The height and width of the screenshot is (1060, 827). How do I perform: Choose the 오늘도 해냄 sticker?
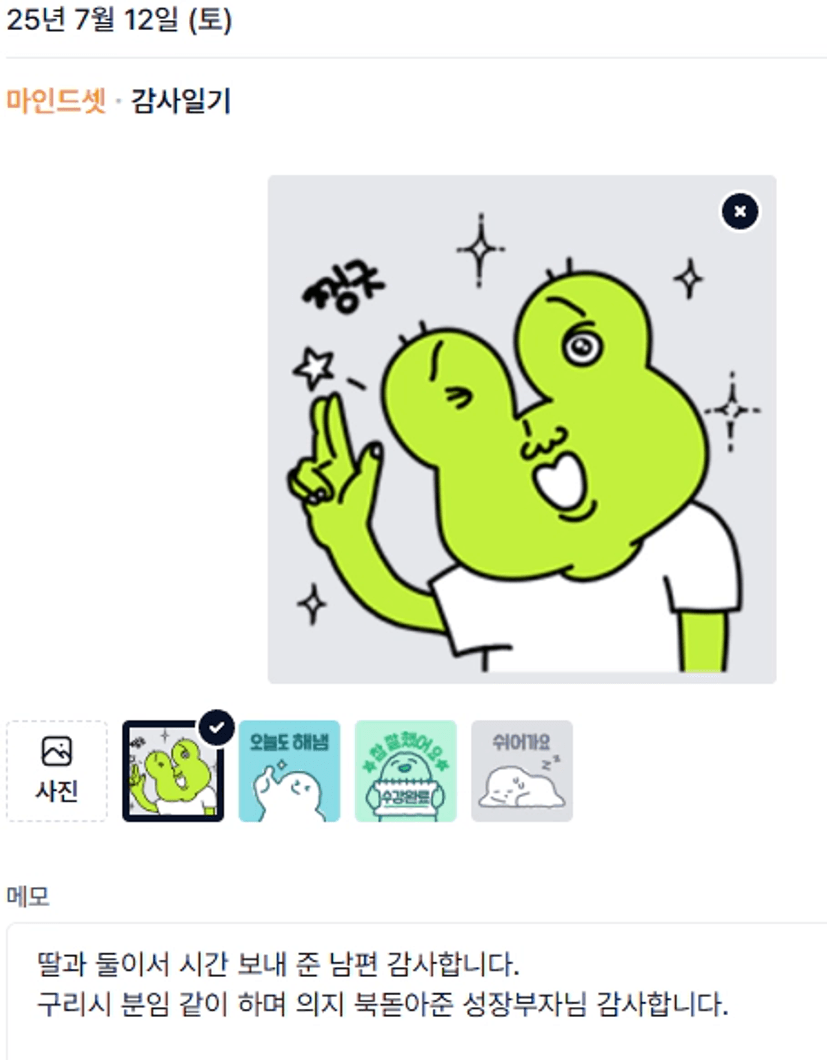tap(289, 771)
